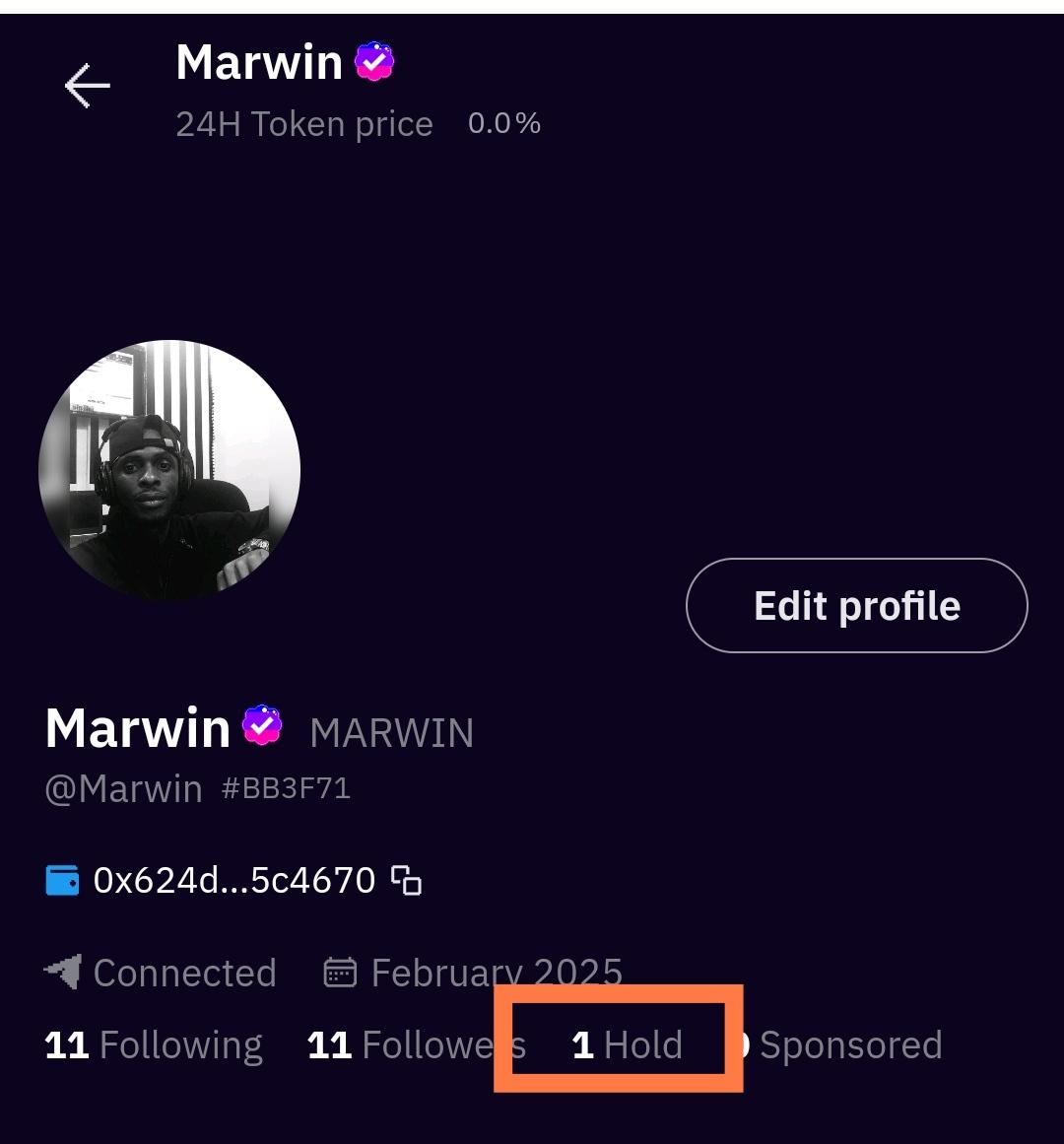The height and width of the screenshot is (1144, 1064).
Task: View the Sponsored list
Action: click(847, 1045)
